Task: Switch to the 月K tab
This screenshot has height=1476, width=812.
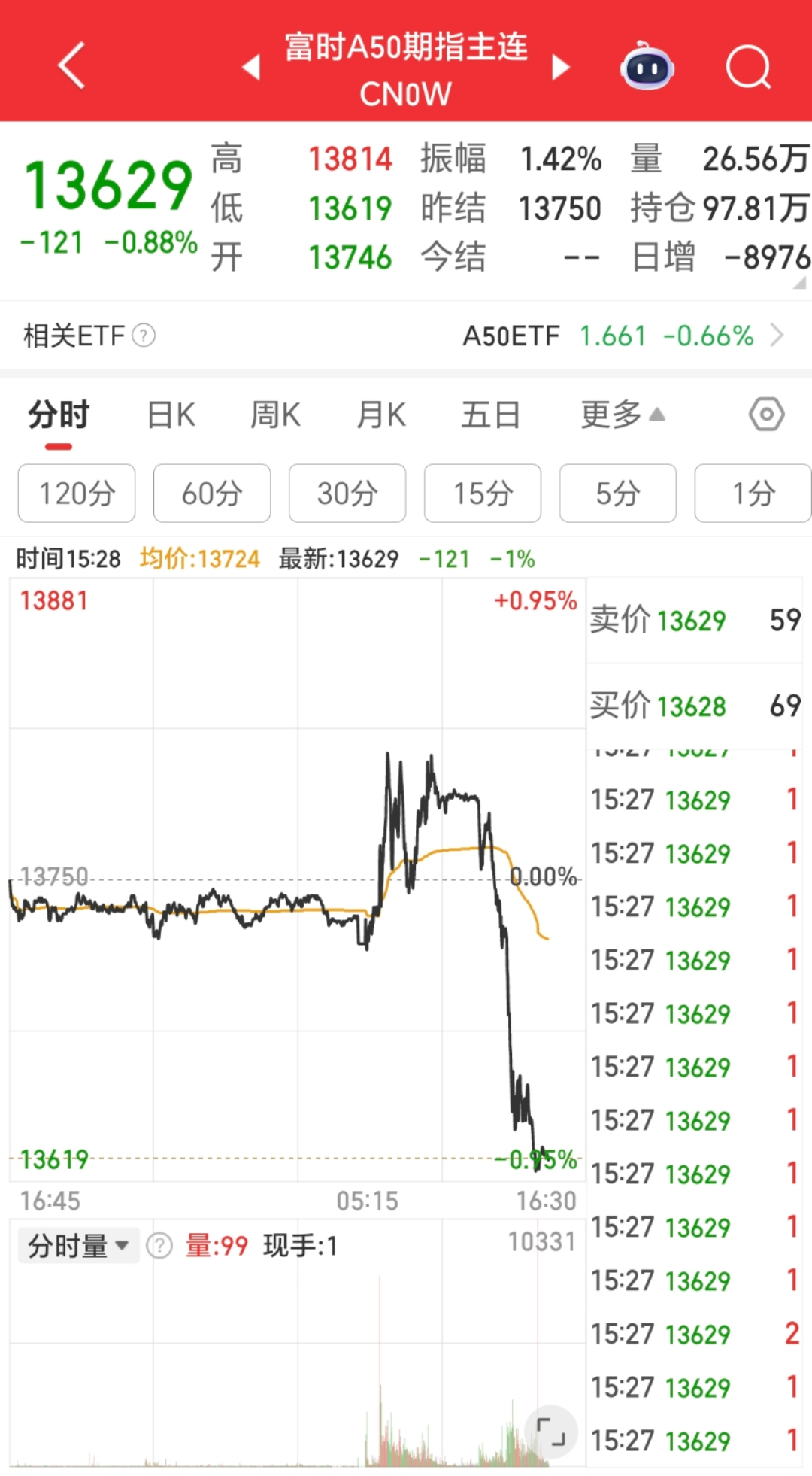Action: 381,415
